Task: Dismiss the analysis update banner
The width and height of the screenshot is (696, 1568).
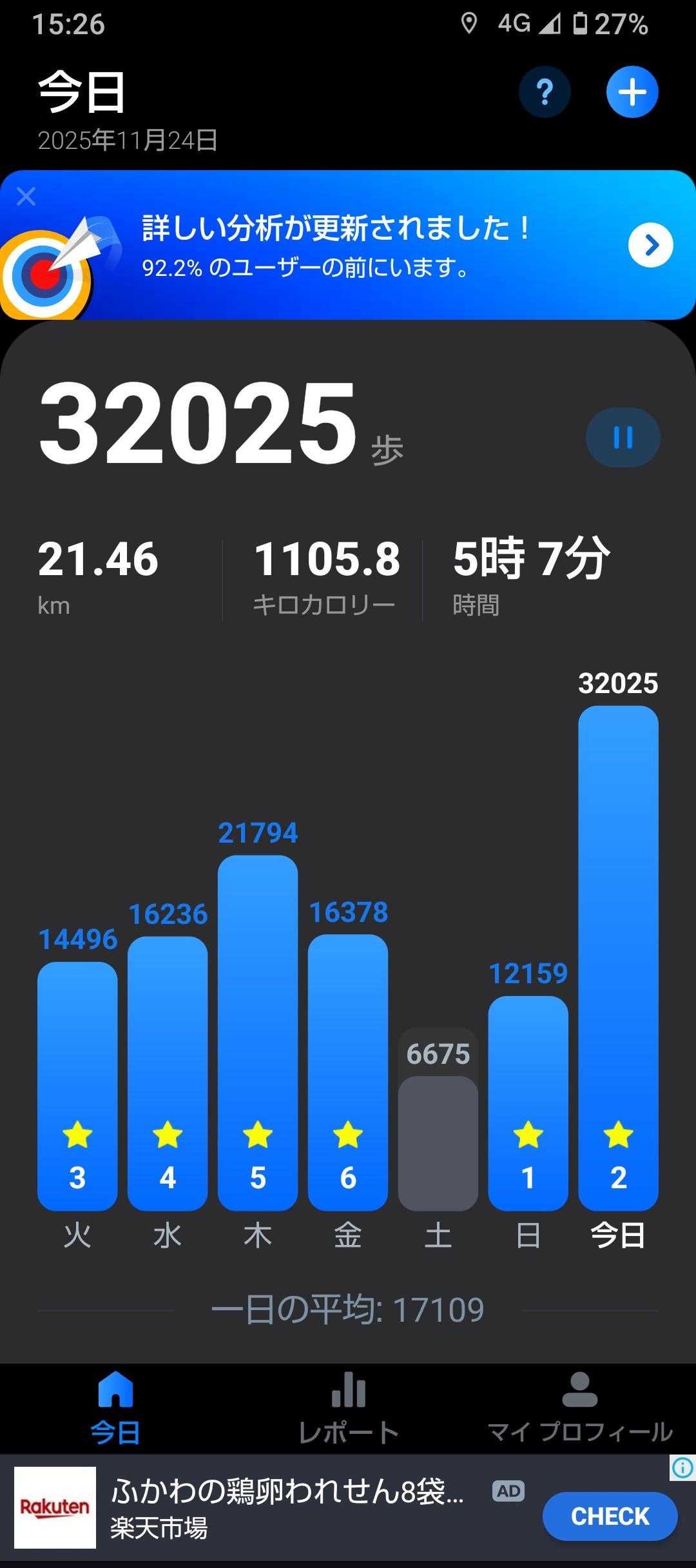Action: [x=26, y=196]
